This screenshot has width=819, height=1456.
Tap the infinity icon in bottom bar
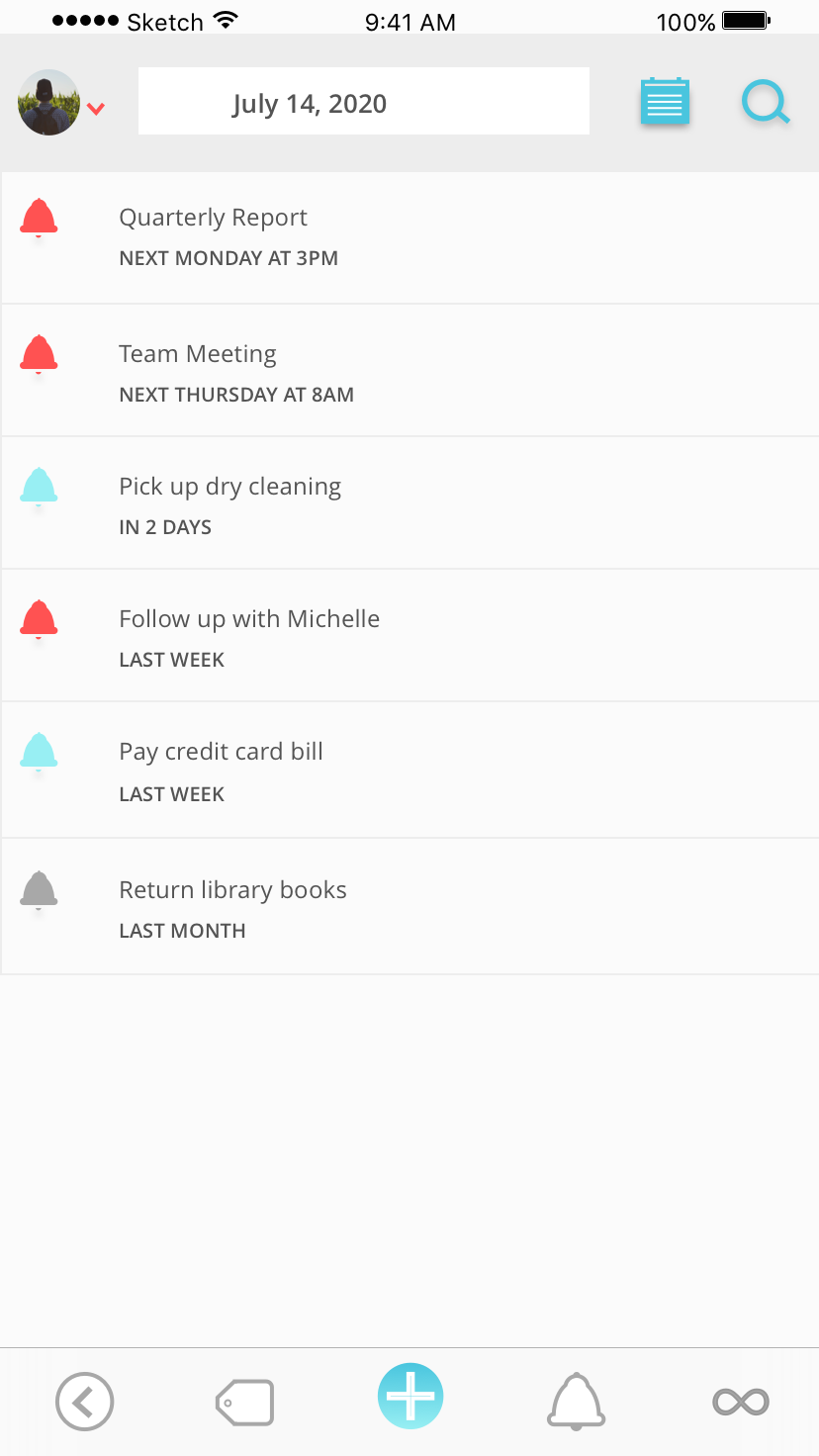pos(741,1402)
